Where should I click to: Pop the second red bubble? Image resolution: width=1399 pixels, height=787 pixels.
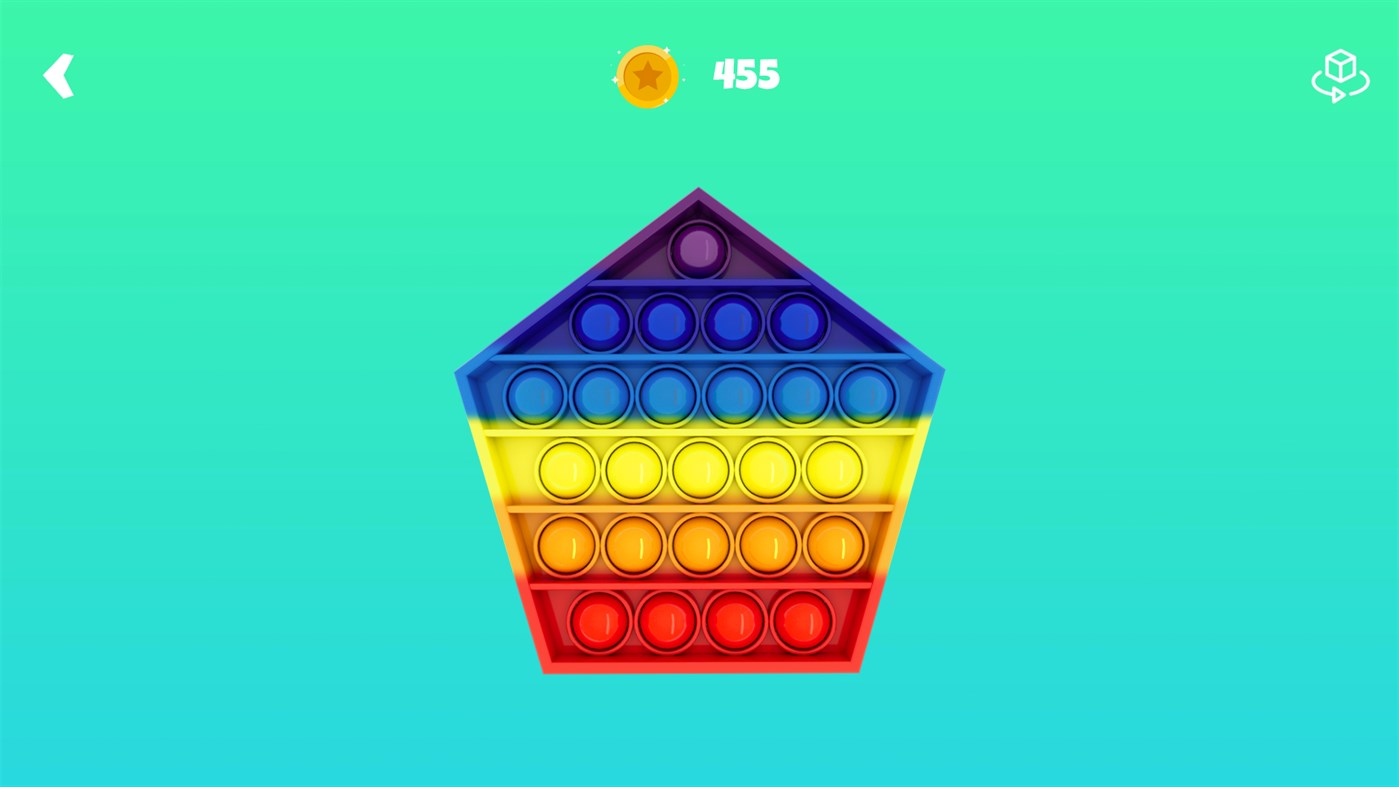(667, 621)
